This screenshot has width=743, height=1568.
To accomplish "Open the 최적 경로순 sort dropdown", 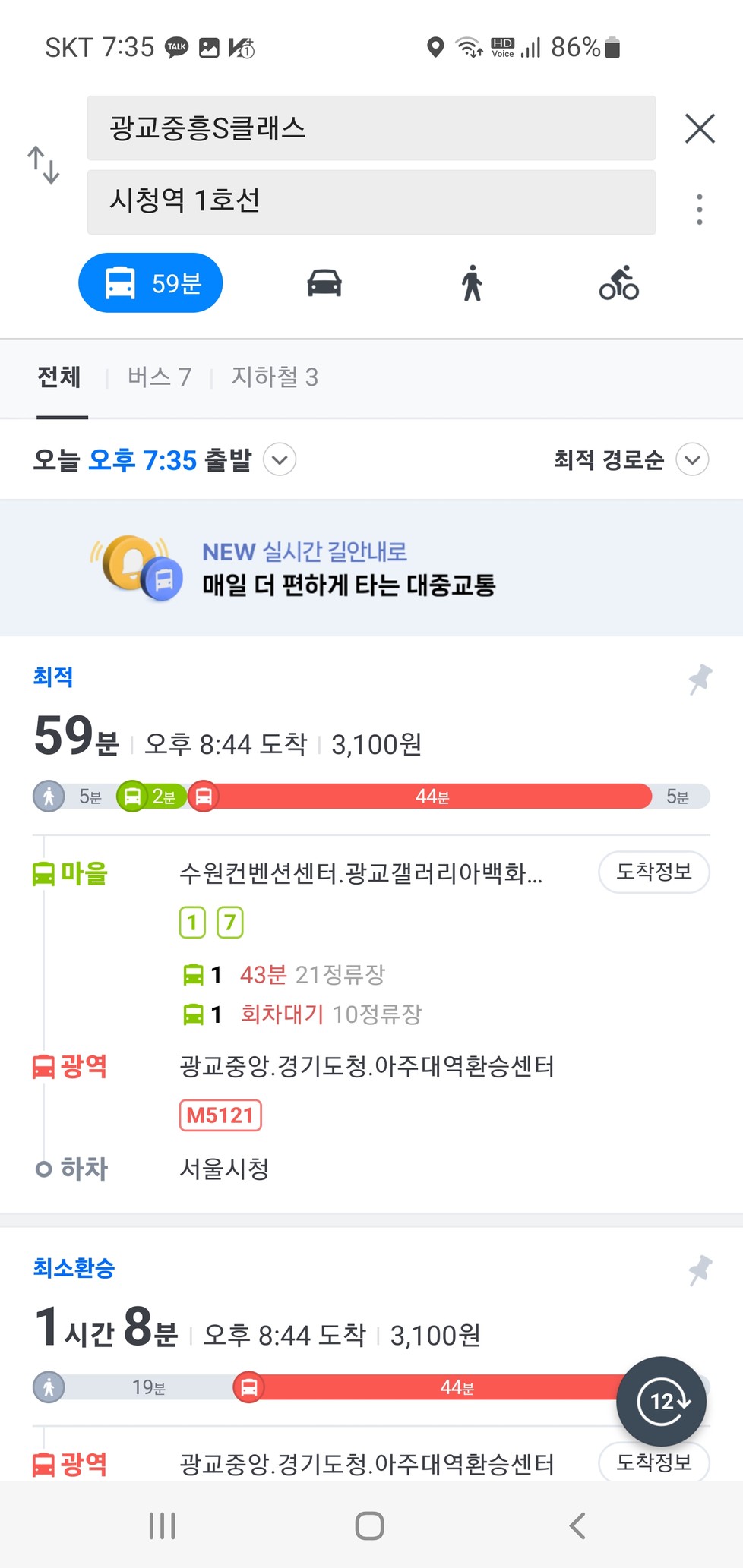I will point(631,460).
